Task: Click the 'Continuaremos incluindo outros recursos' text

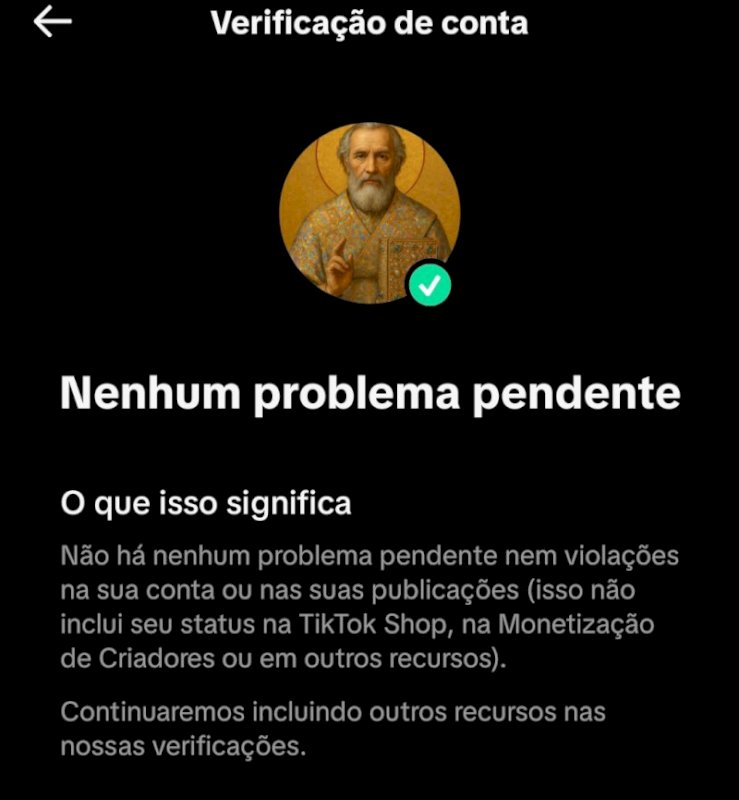Action: point(330,726)
